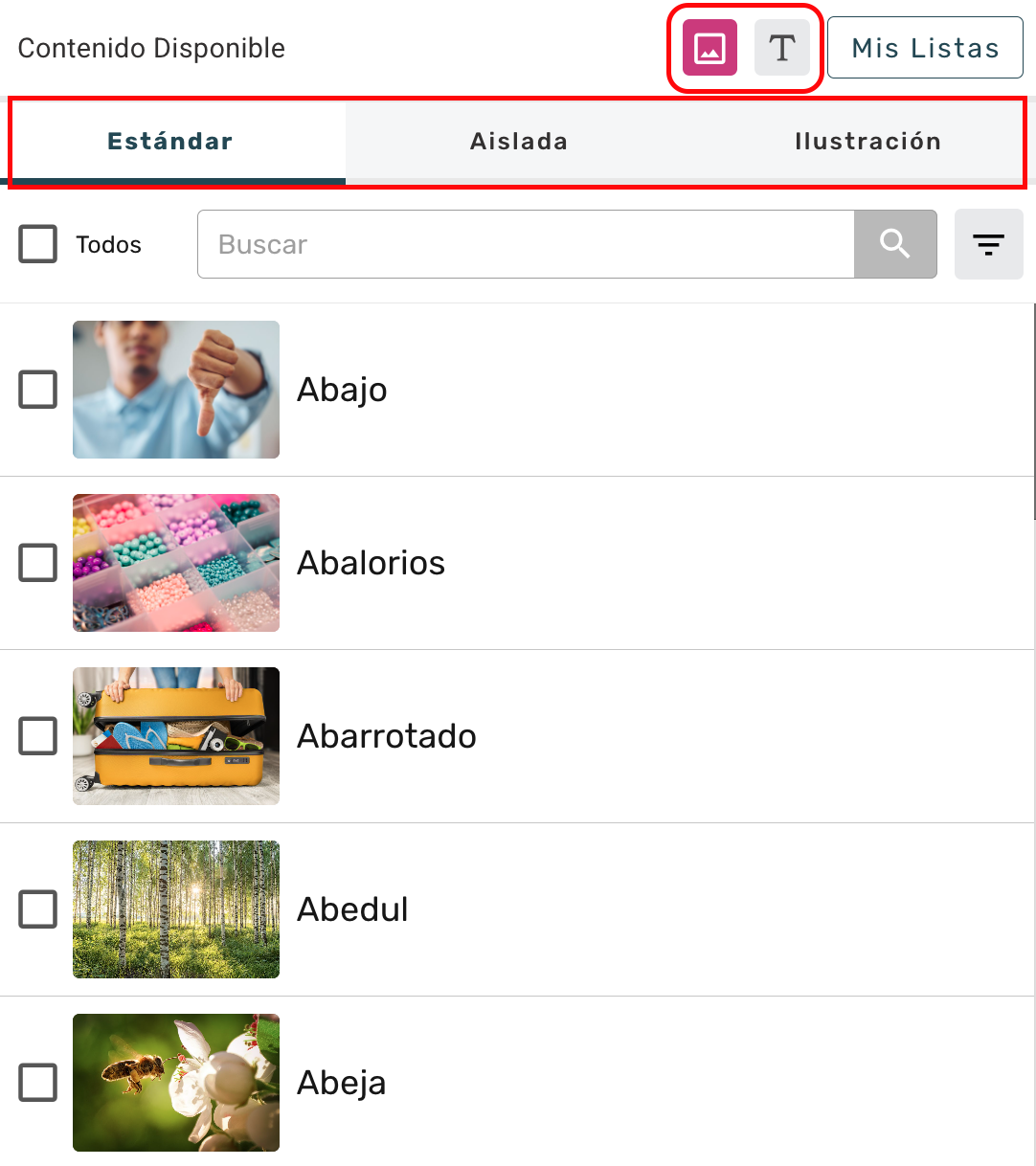The image size is (1036, 1166).
Task: Open the Abalorios beads image
Action: click(176, 563)
